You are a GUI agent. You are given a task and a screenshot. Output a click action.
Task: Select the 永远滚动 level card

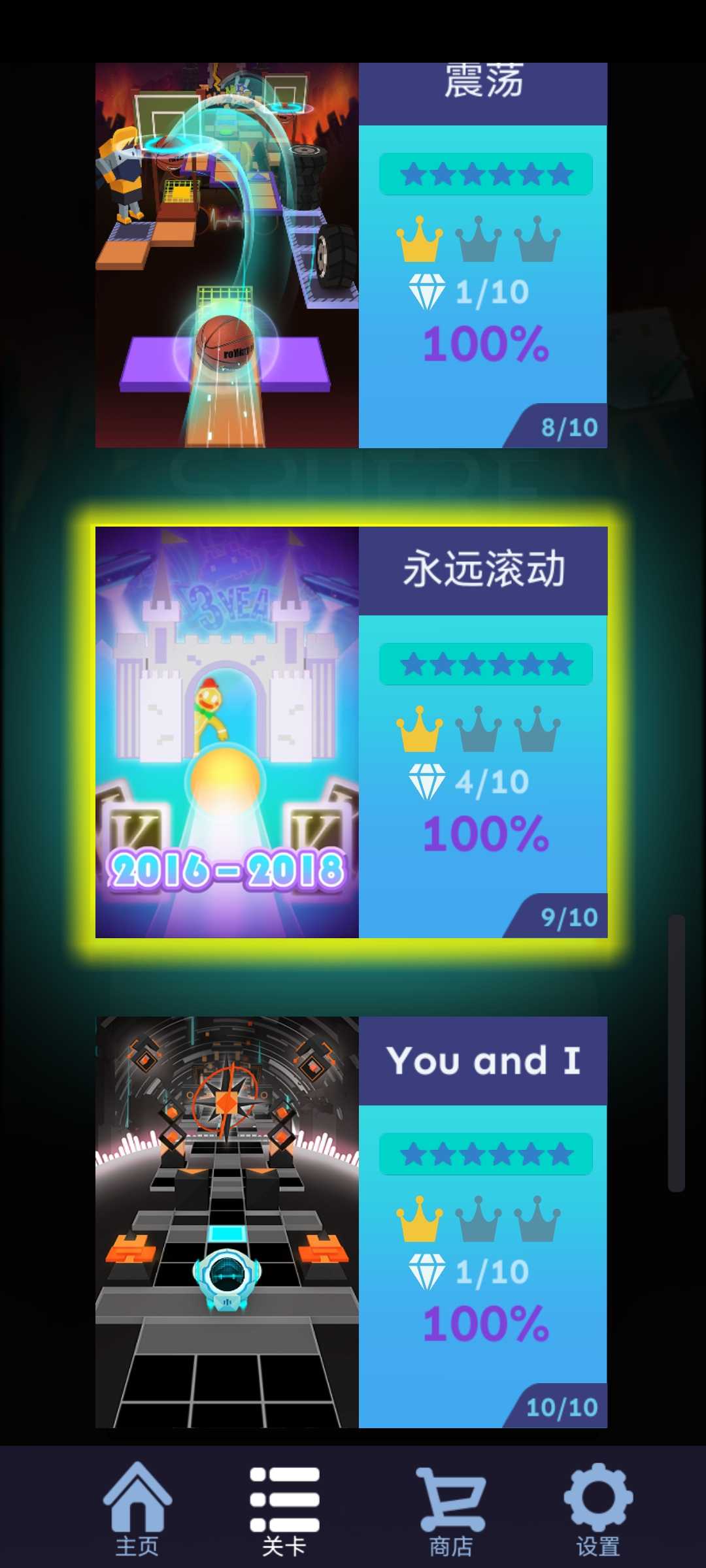coord(351,732)
